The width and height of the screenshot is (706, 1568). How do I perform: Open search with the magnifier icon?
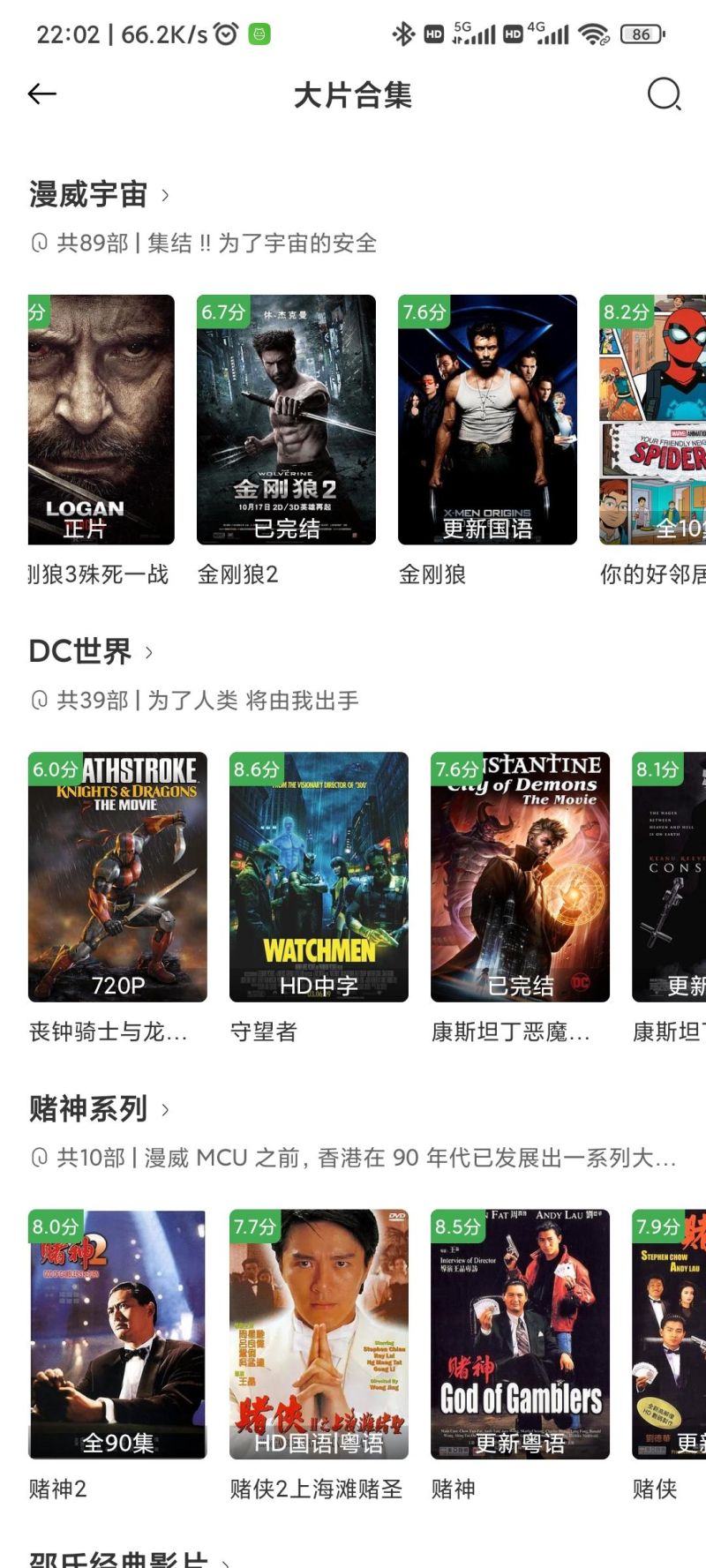coord(664,94)
